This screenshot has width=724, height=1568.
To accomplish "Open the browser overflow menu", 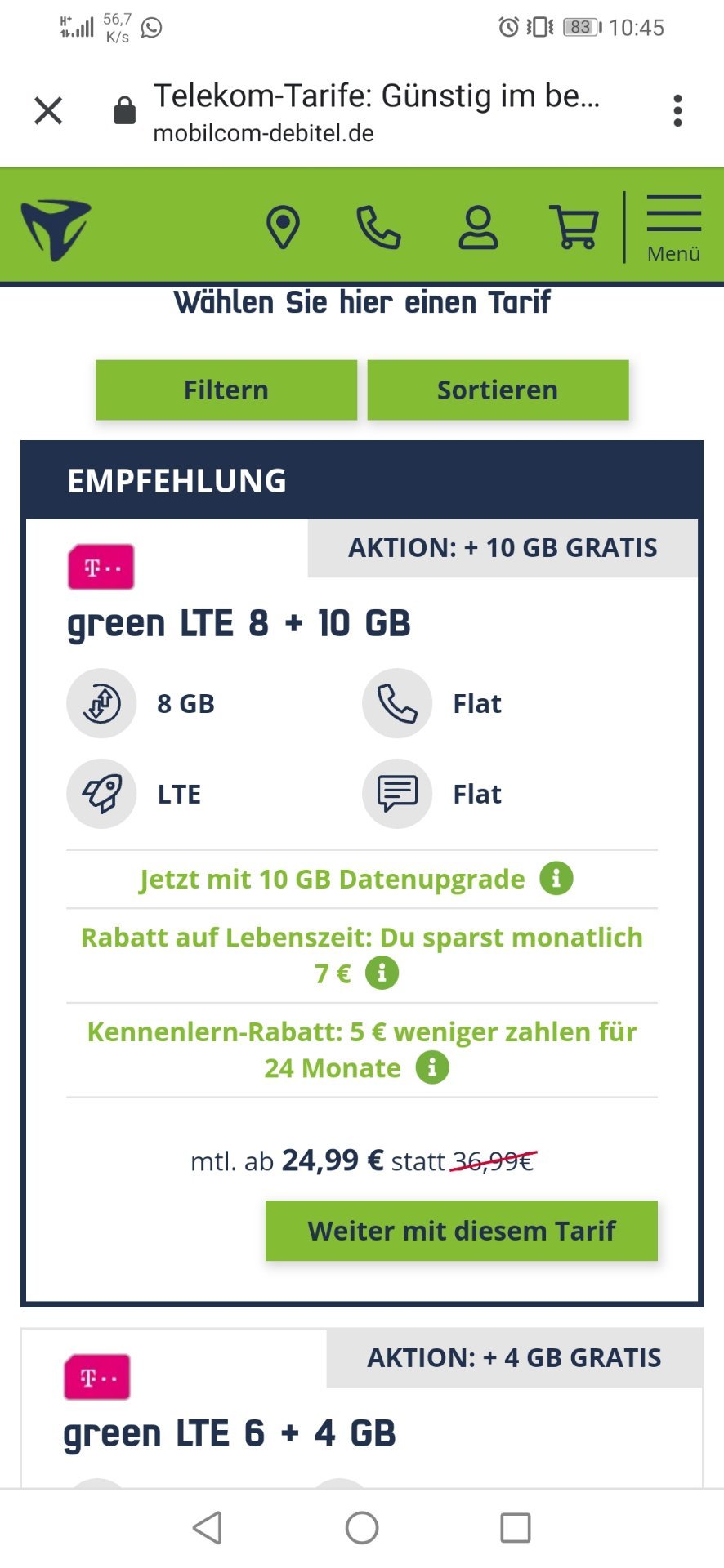I will [677, 110].
